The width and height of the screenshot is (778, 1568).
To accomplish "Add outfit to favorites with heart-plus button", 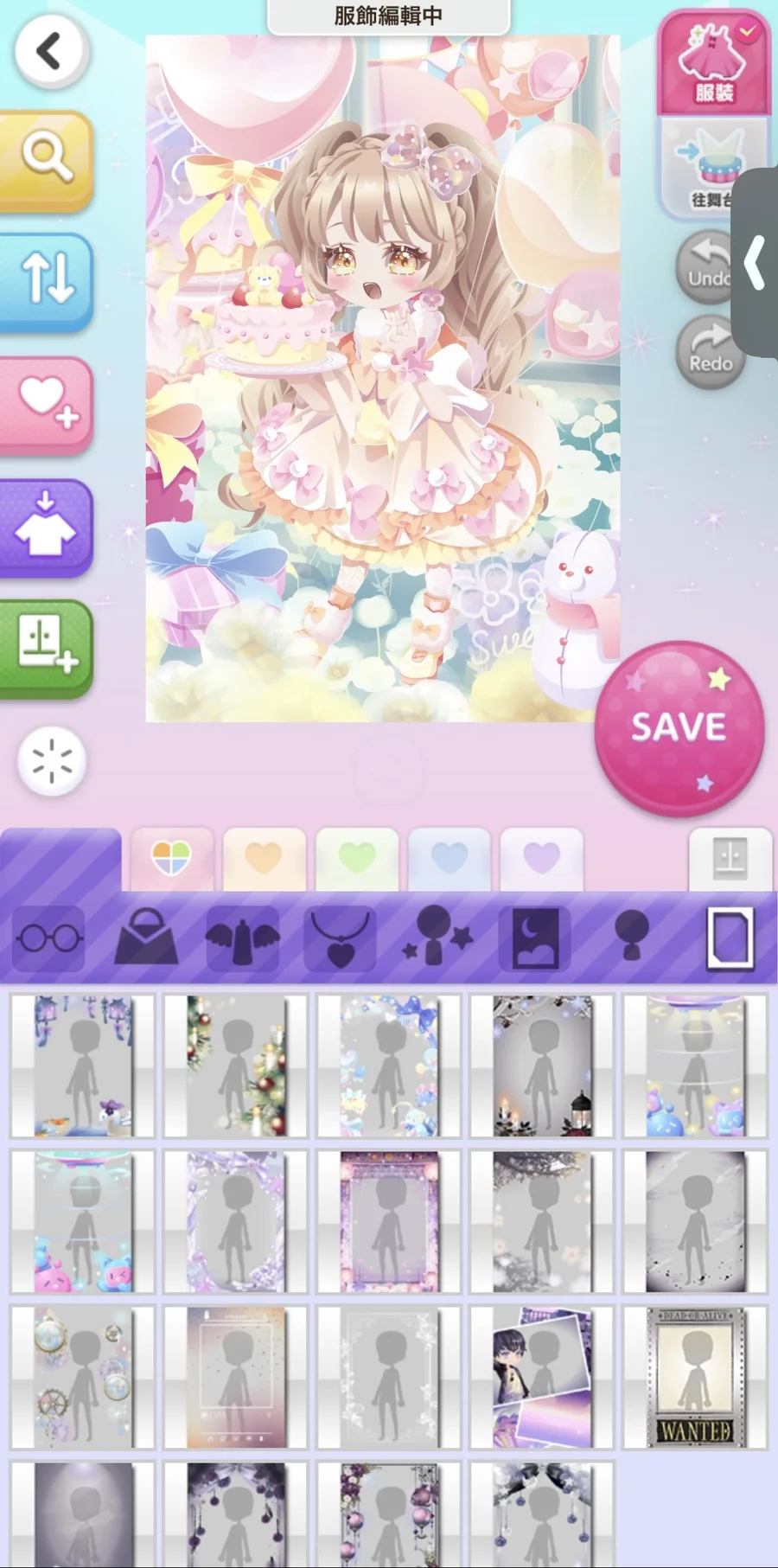I will tap(46, 403).
